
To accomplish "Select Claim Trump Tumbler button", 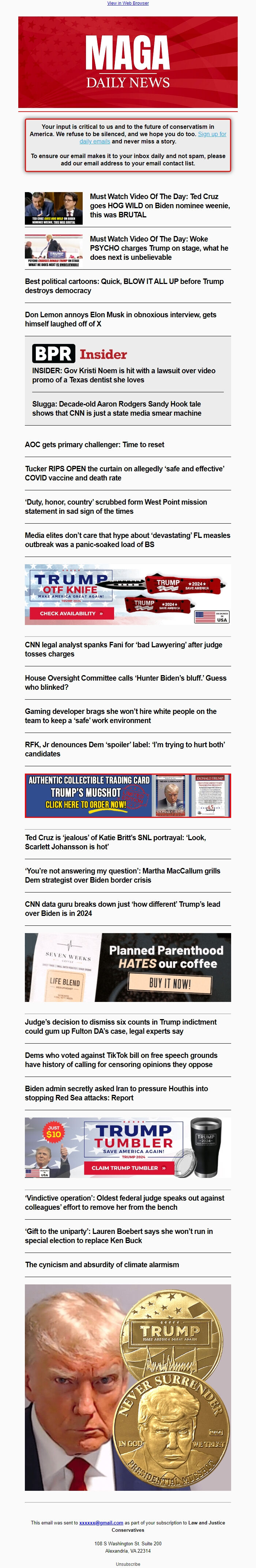I will point(128,1167).
